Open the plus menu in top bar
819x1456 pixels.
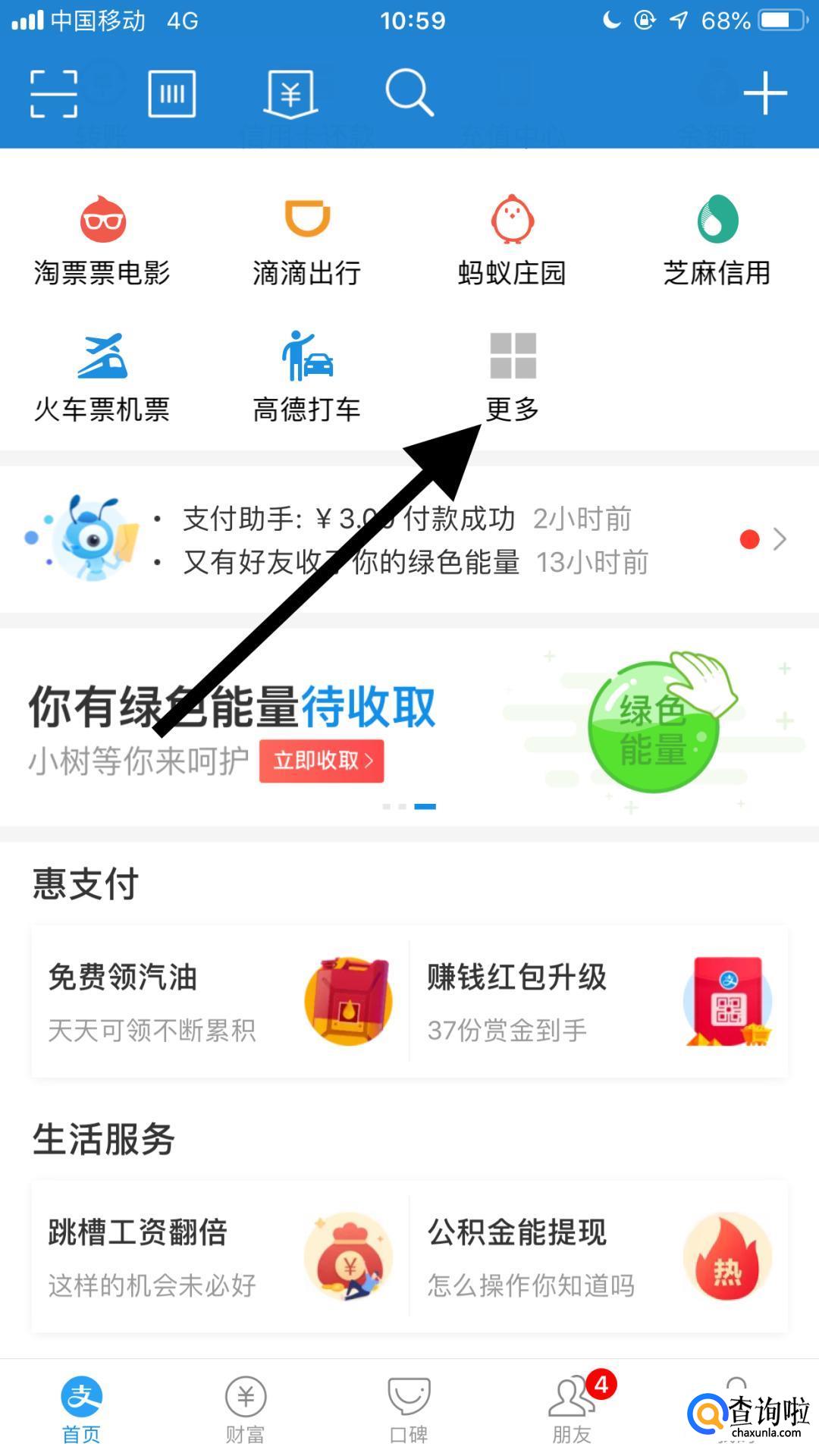coord(765,93)
